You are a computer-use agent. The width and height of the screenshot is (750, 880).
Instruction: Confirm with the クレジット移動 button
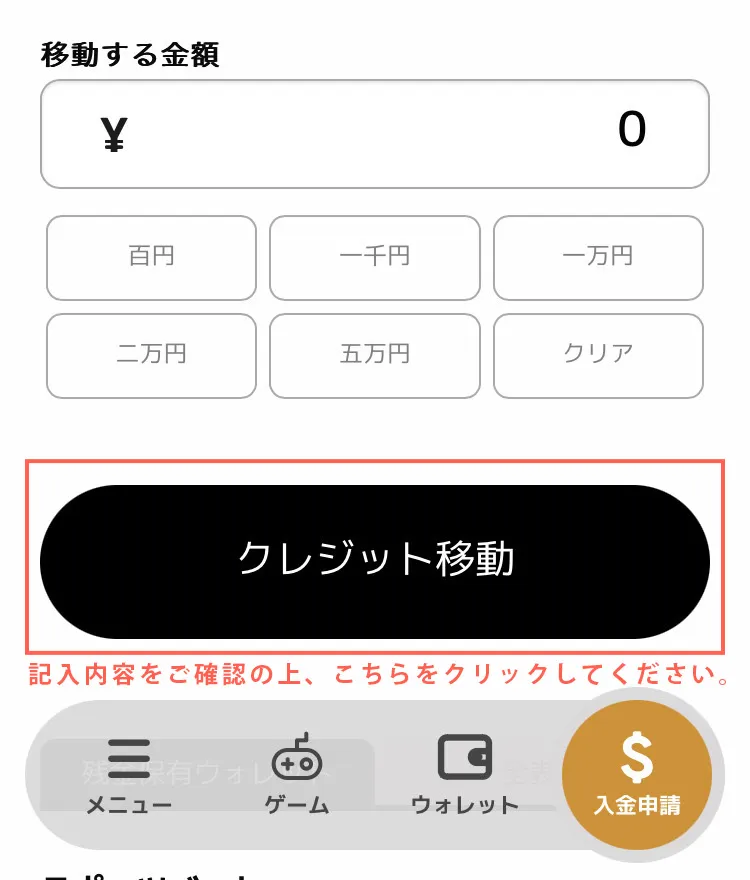pos(375,561)
